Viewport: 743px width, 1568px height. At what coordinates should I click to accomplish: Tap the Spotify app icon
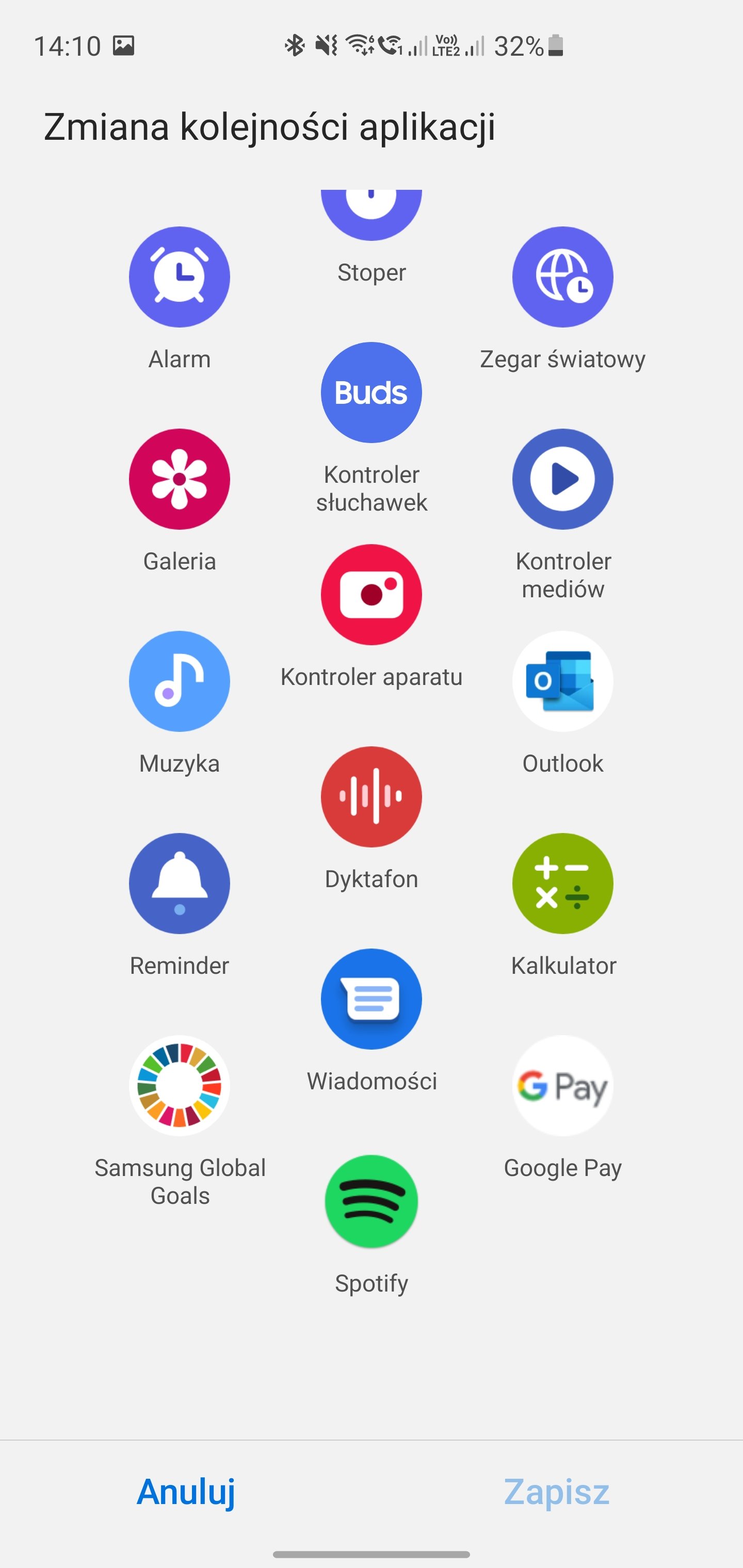click(x=372, y=1201)
